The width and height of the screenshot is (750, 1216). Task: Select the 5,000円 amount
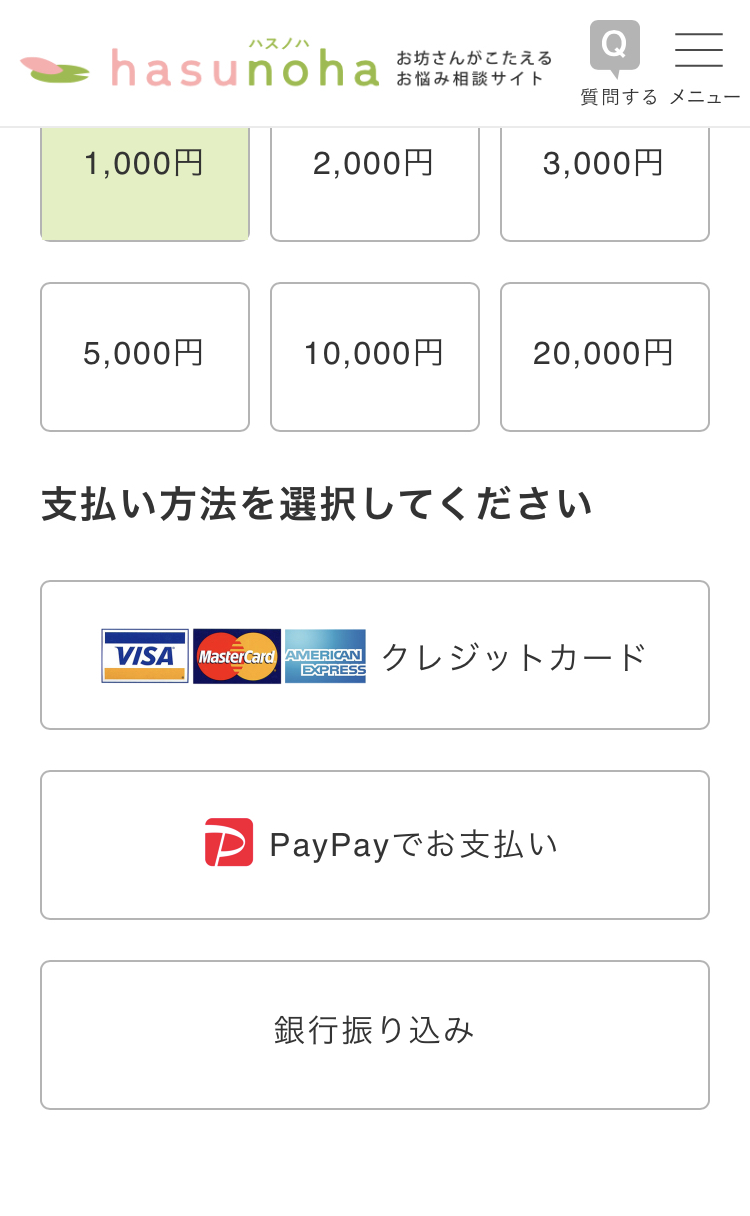tap(145, 356)
